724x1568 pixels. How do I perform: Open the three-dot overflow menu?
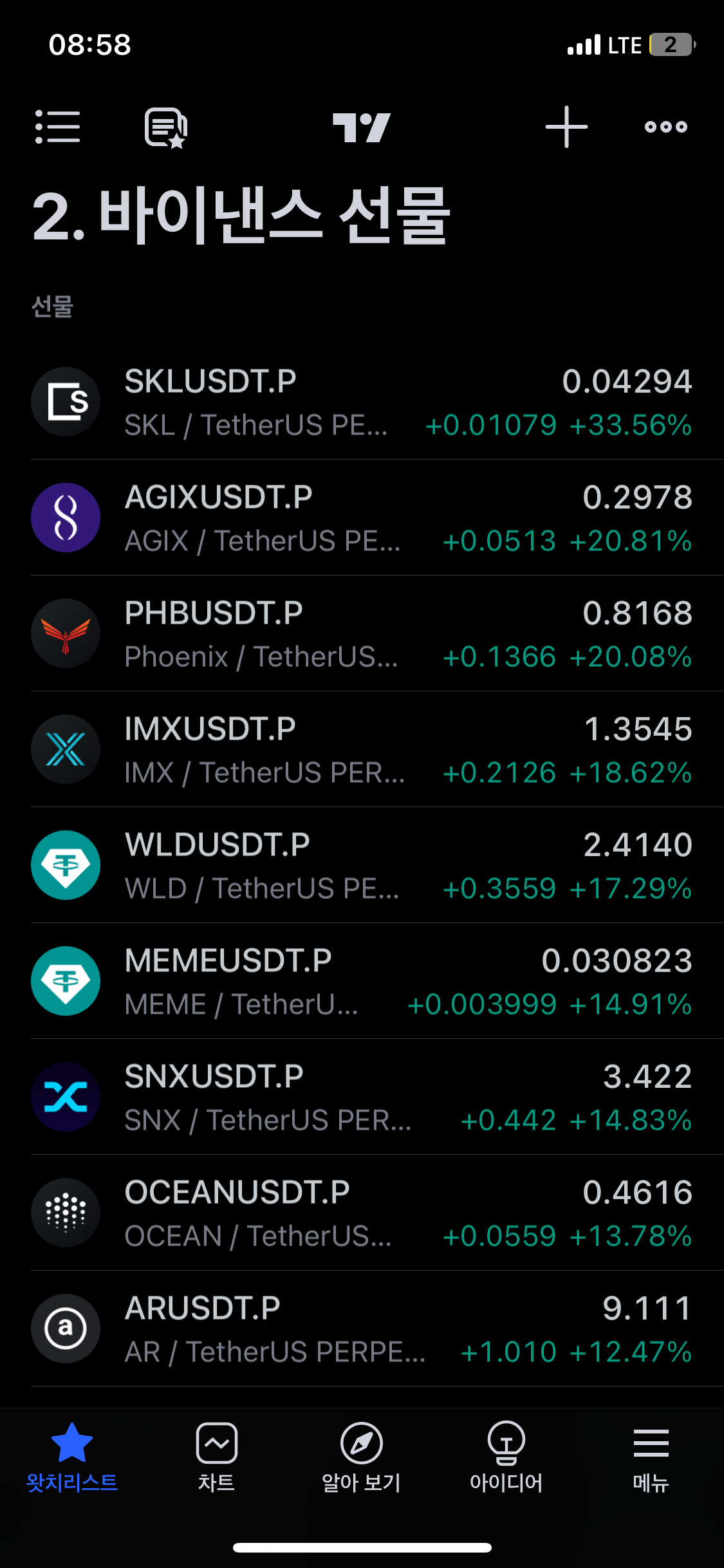pyautogui.click(x=666, y=127)
